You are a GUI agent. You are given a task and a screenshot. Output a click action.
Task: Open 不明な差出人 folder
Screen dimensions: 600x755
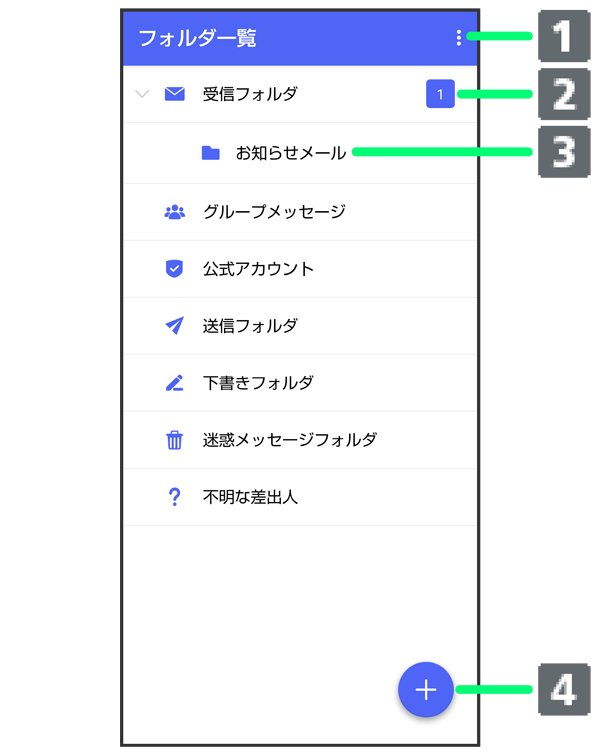coord(250,497)
